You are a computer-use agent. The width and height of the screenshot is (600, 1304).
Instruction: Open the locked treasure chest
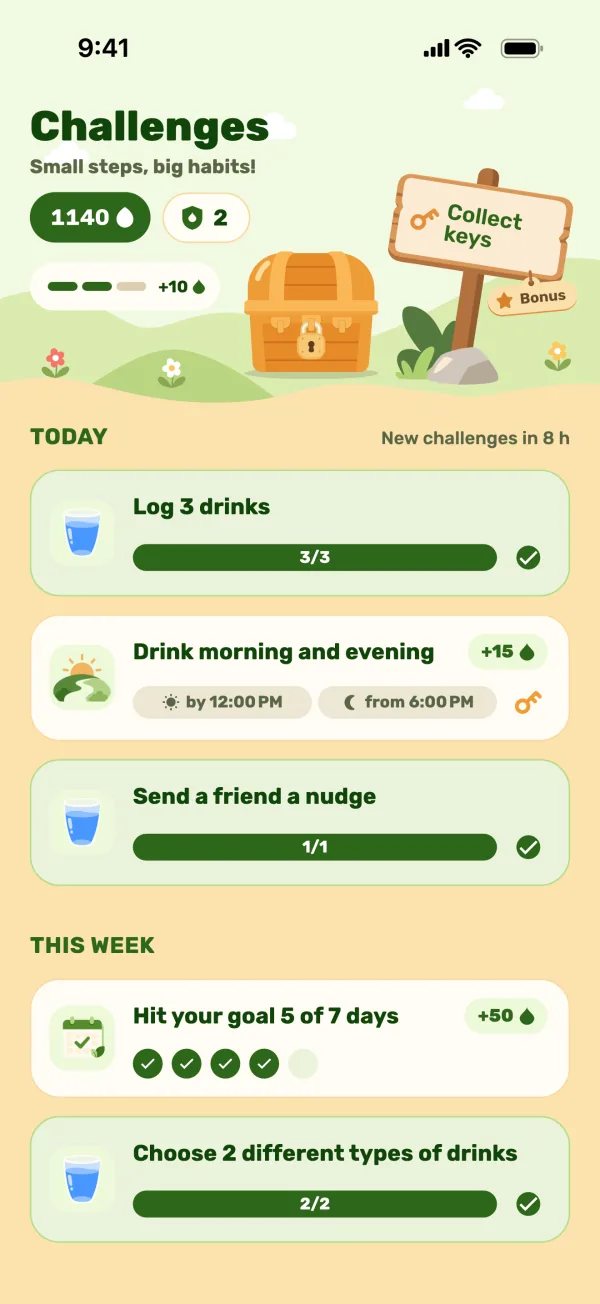[311, 311]
